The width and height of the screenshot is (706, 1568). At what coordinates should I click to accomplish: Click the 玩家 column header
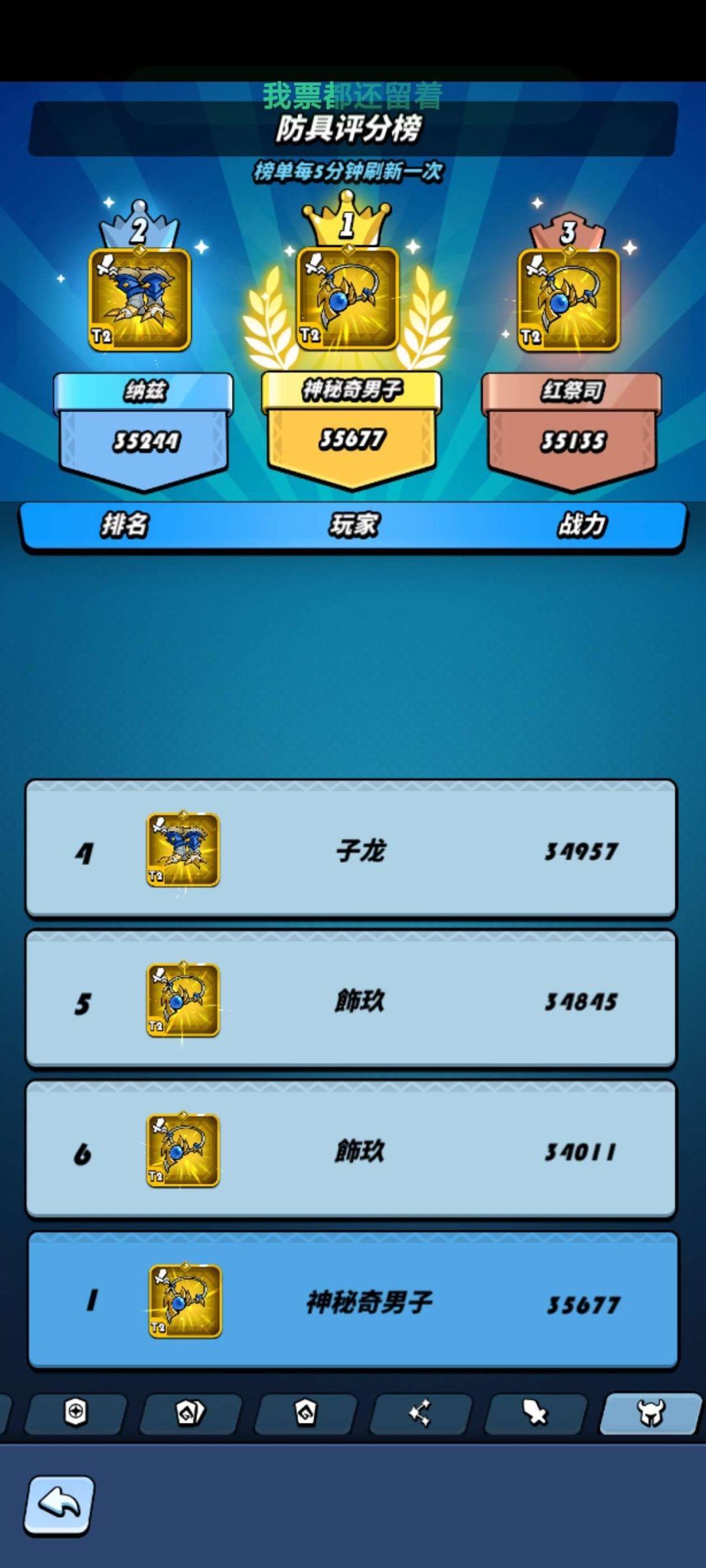353,525
